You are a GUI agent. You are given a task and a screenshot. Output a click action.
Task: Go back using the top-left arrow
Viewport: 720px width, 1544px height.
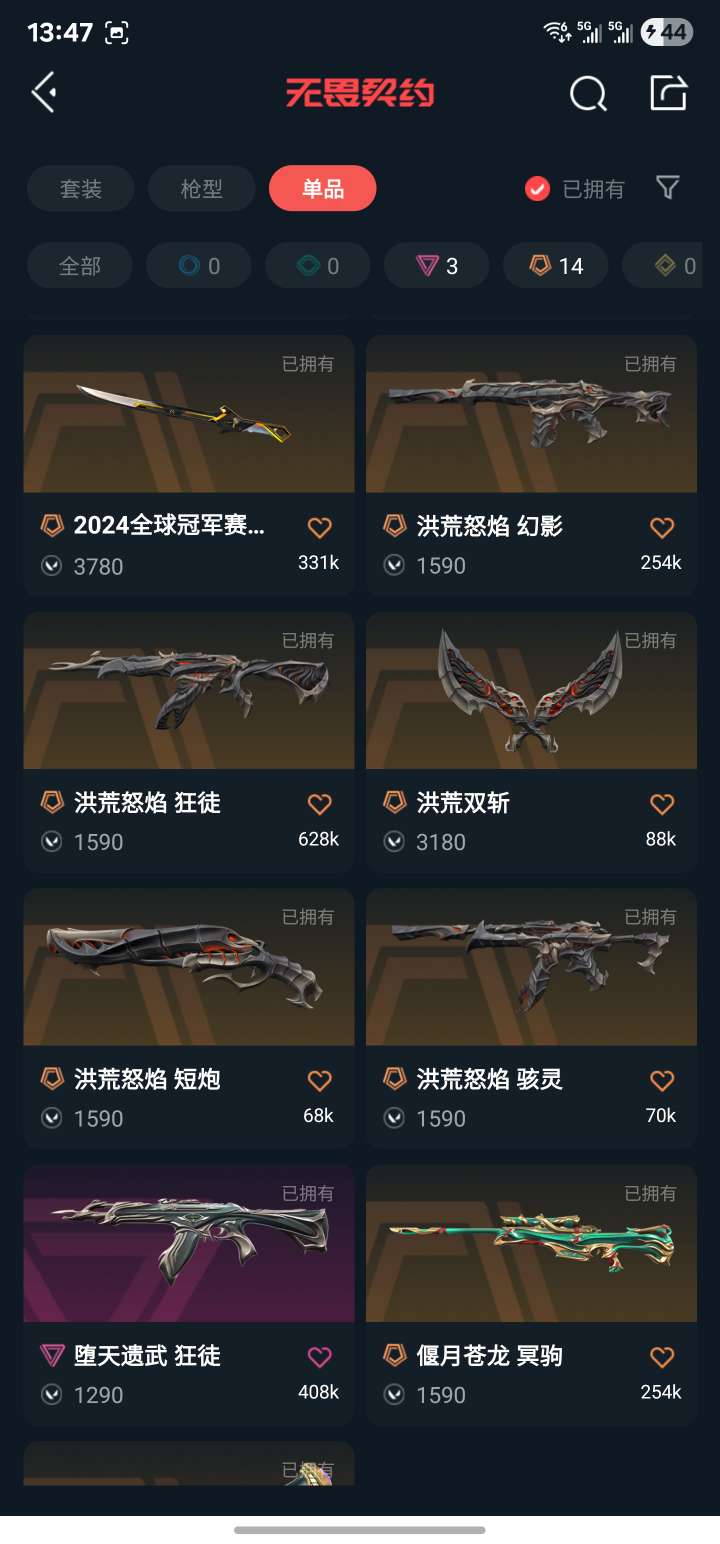click(44, 93)
